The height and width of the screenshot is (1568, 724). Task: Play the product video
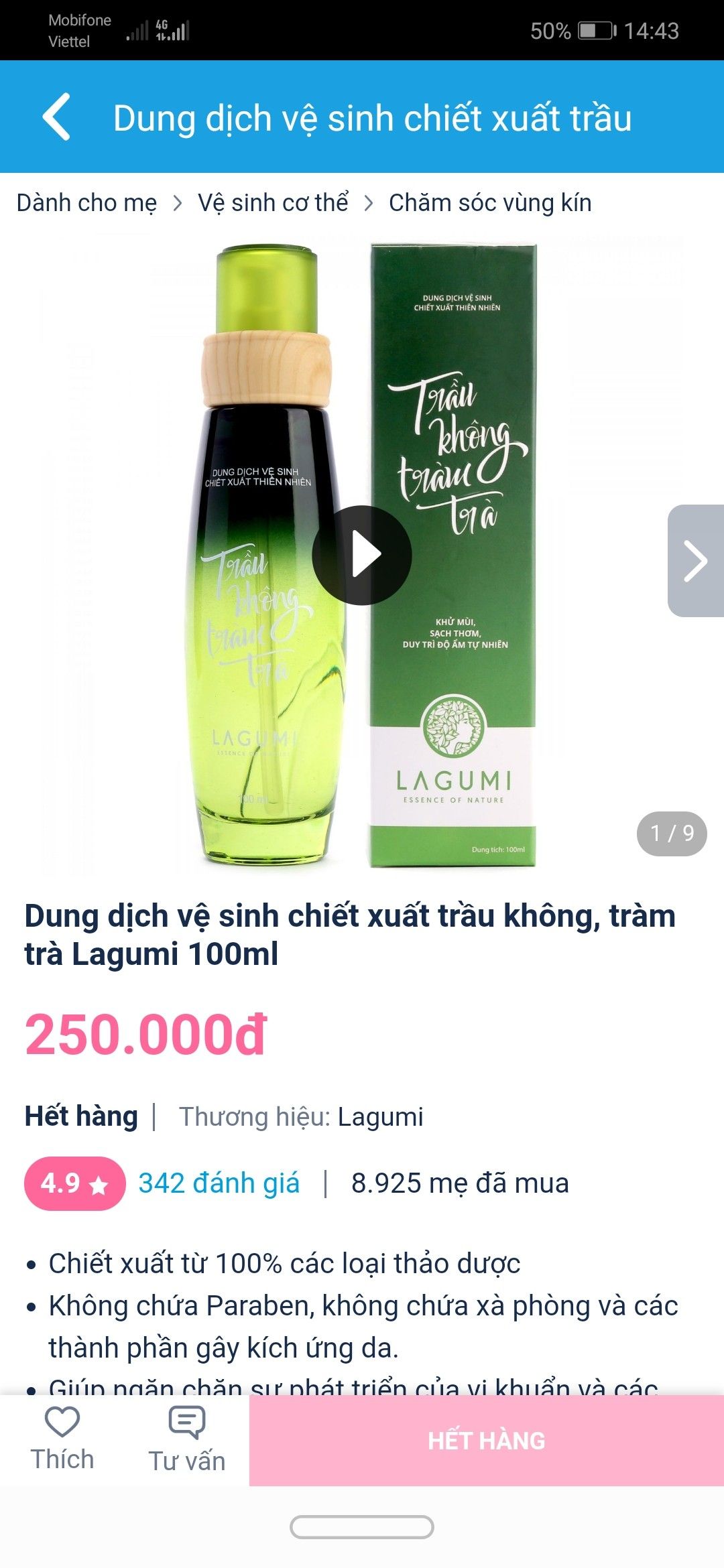[362, 555]
